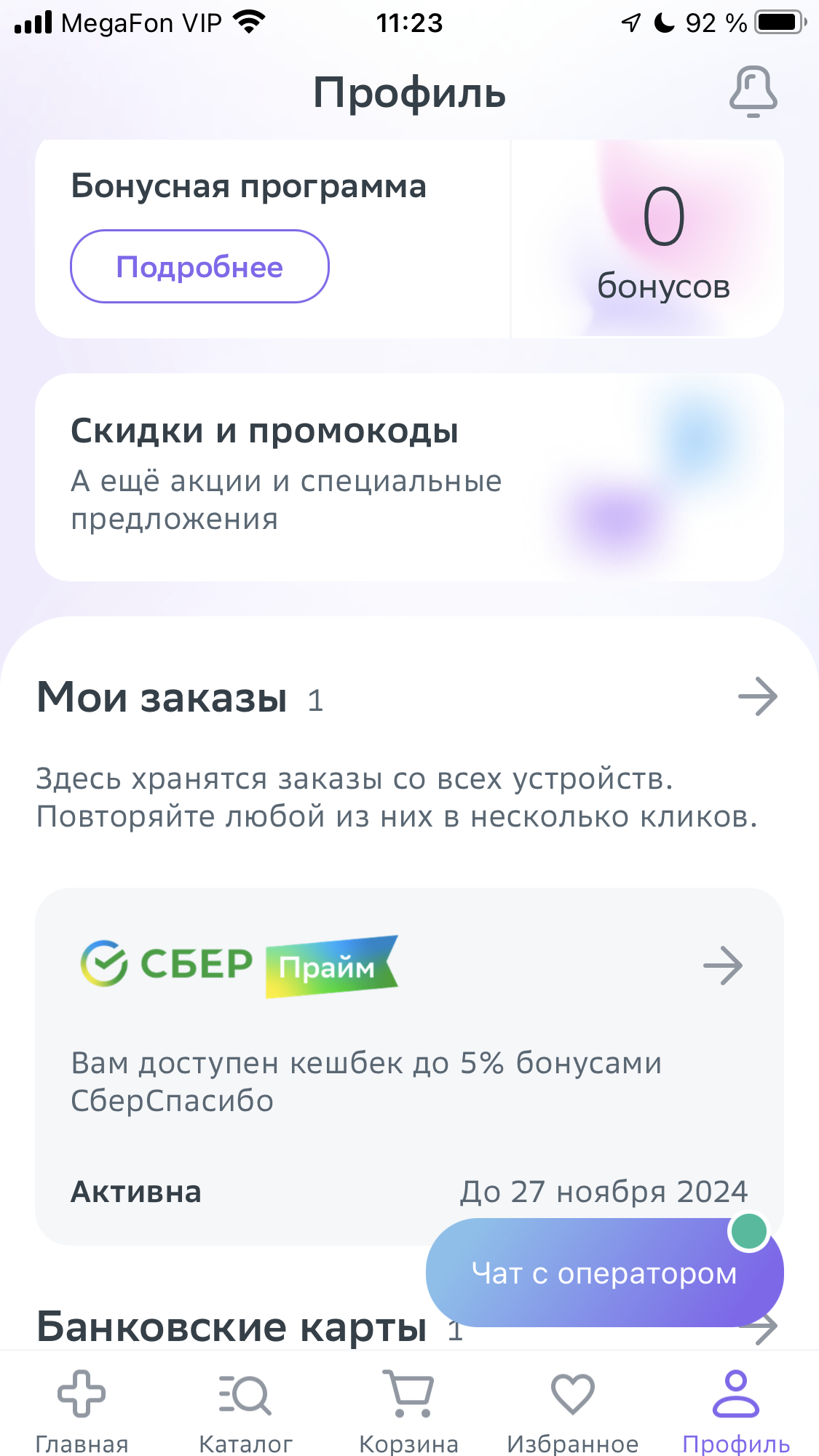Open Мои заказы with the arrow
The height and width of the screenshot is (1456, 819).
point(758,697)
